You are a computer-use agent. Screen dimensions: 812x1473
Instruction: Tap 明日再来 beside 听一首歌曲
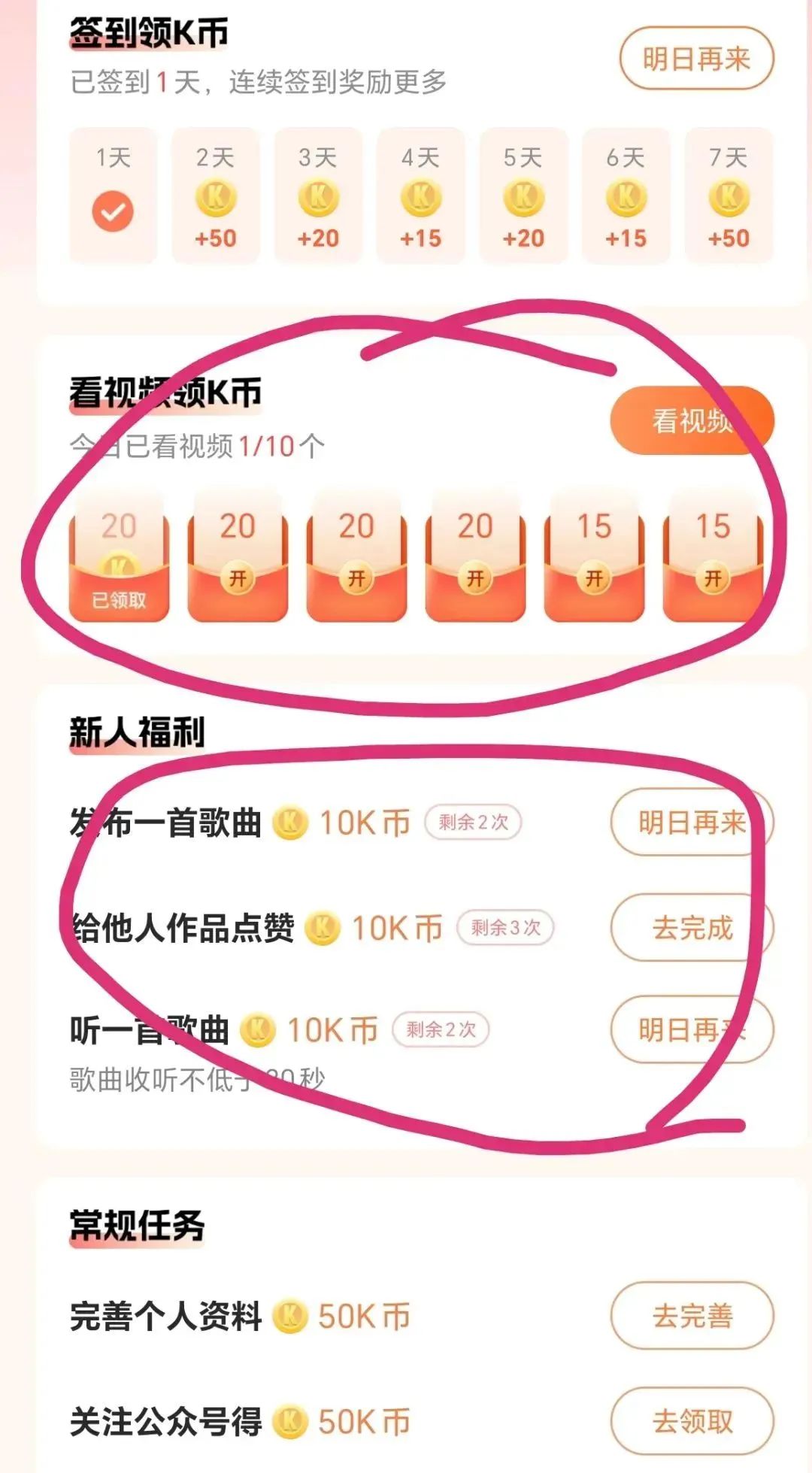tap(692, 1029)
